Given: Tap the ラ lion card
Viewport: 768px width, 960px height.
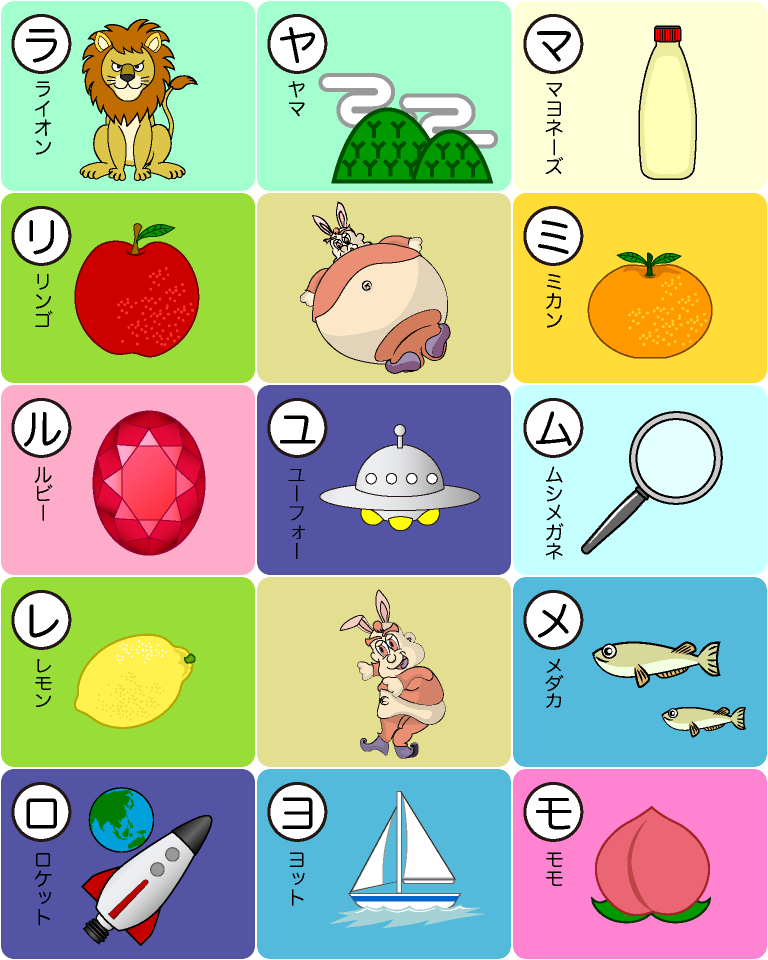Looking at the screenshot, I should 128,96.
